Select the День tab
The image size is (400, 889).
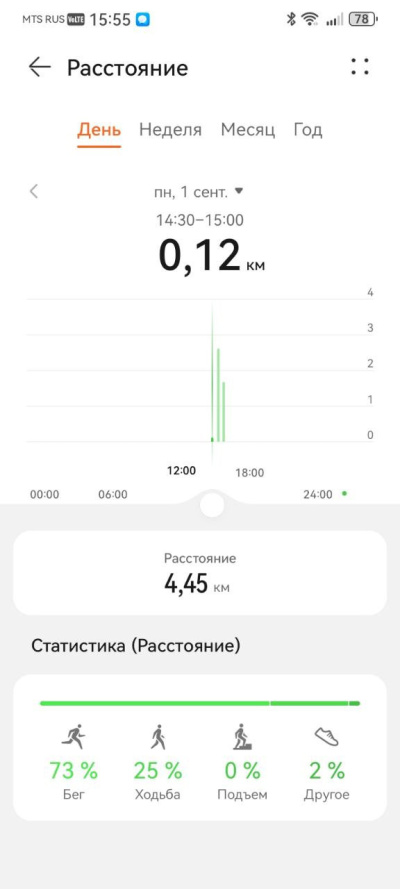[99, 130]
